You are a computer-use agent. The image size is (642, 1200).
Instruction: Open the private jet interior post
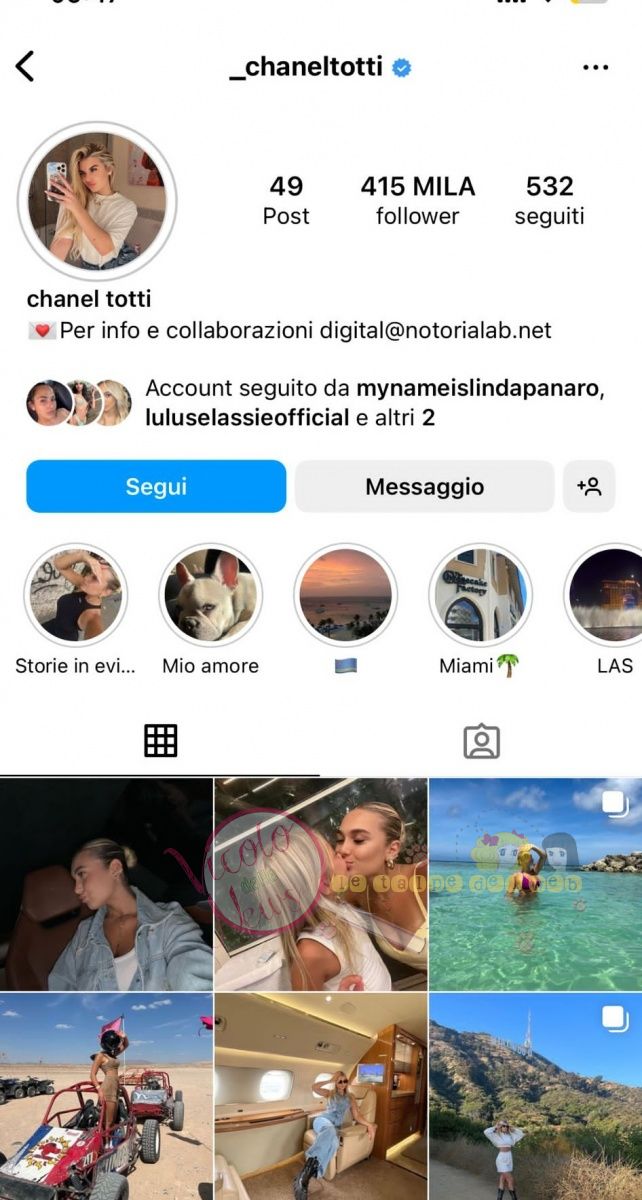click(320, 1096)
